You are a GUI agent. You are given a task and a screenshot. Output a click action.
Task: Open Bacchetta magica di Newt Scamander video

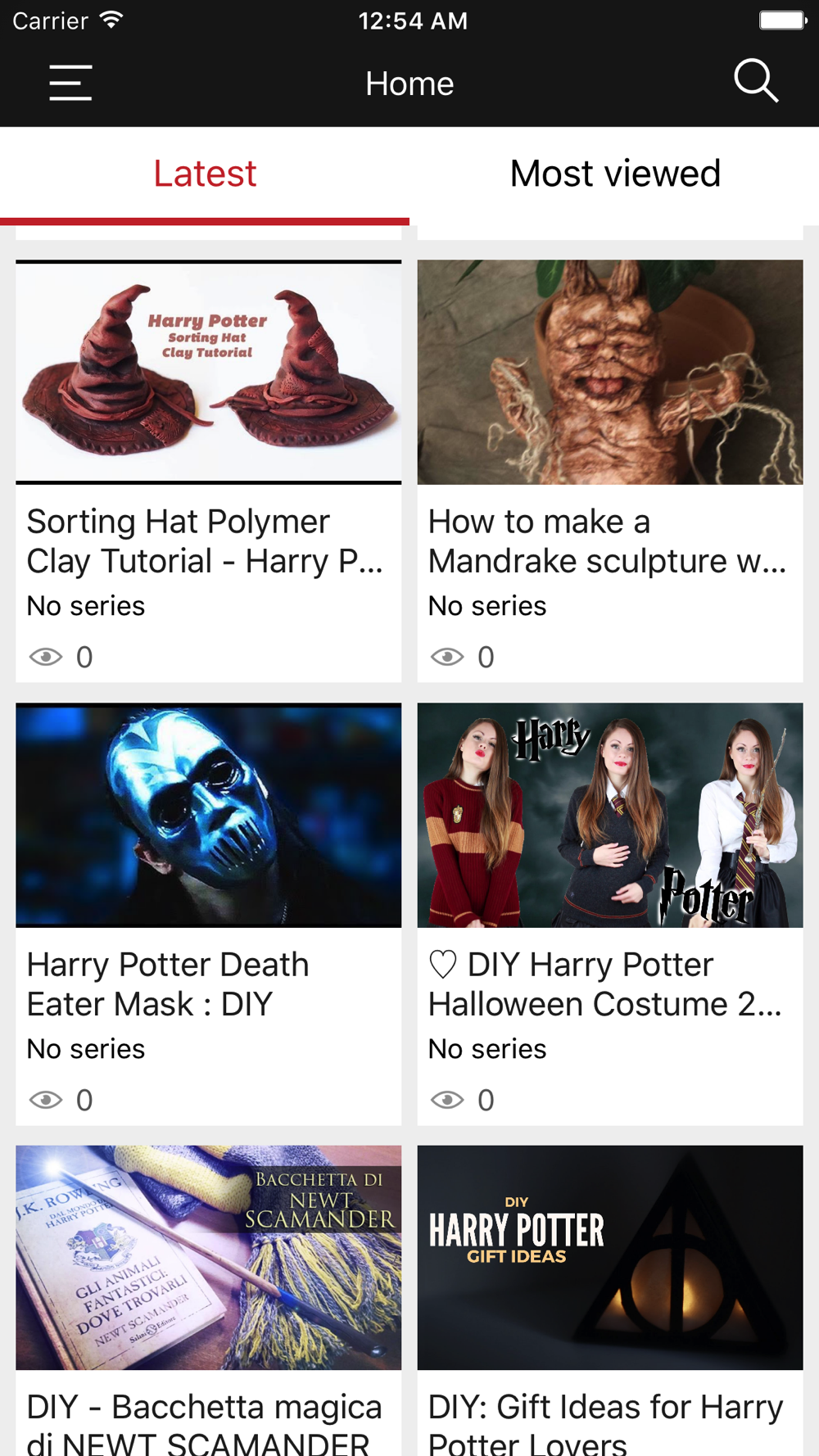click(209, 1300)
